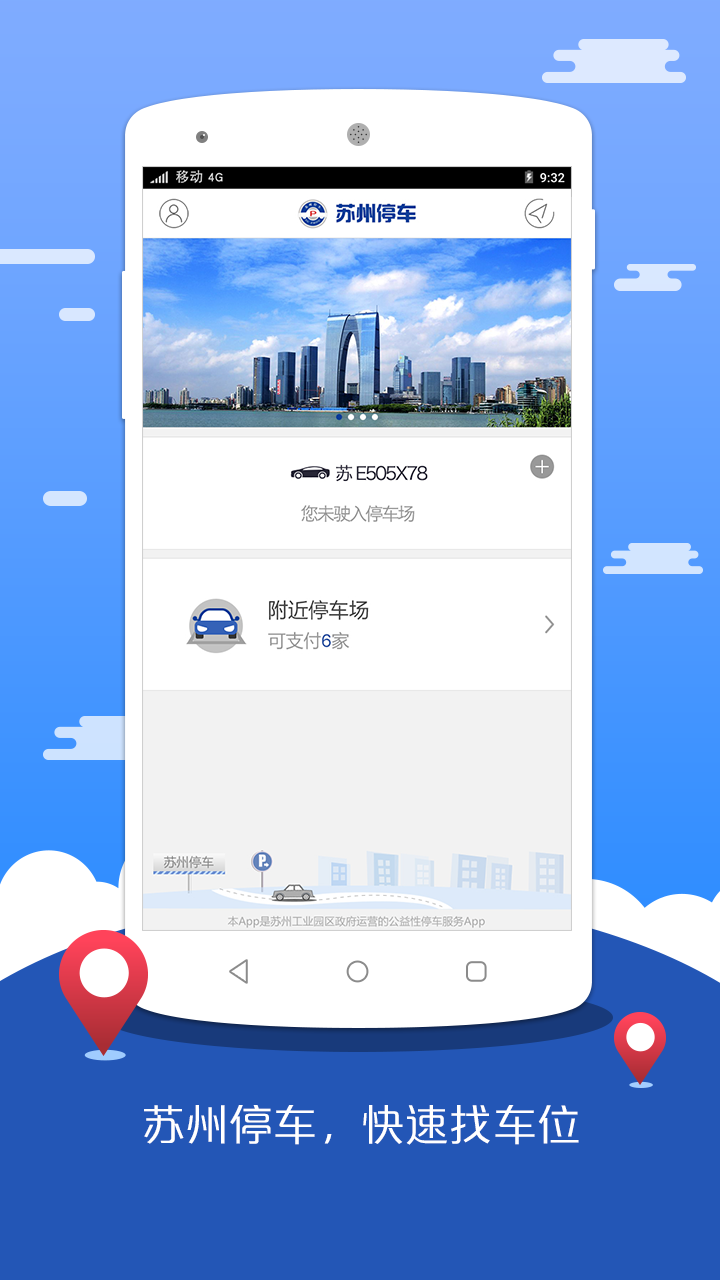Open the user profile icon
The width and height of the screenshot is (720, 1280).
coord(173,213)
